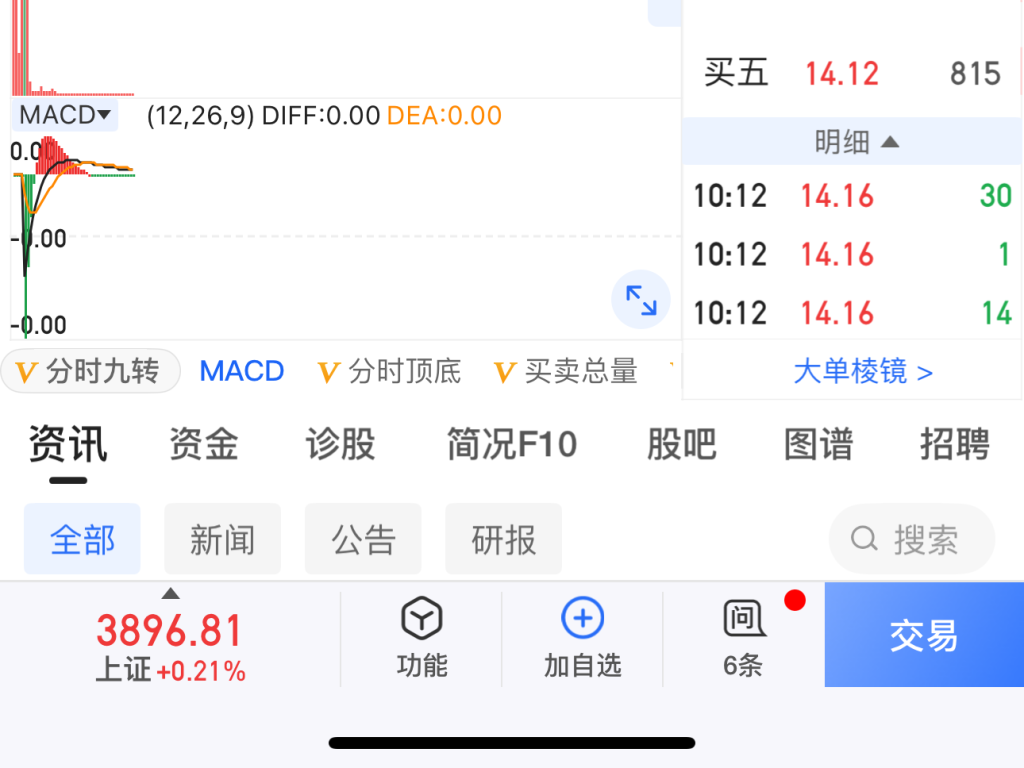The width and height of the screenshot is (1024, 768).
Task: Switch to the 资金 tab
Action: tap(203, 444)
